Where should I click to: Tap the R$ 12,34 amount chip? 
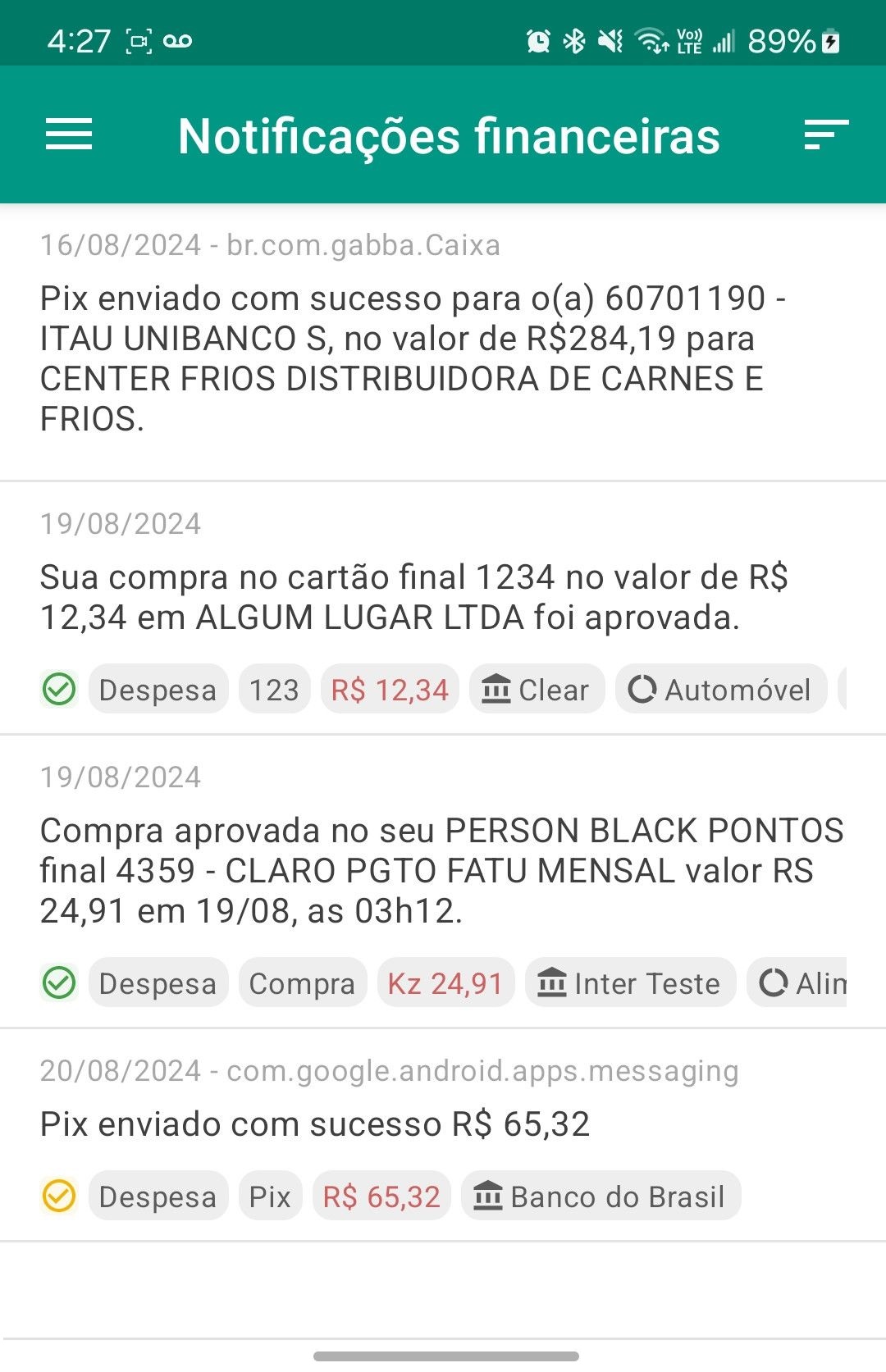[x=390, y=690]
